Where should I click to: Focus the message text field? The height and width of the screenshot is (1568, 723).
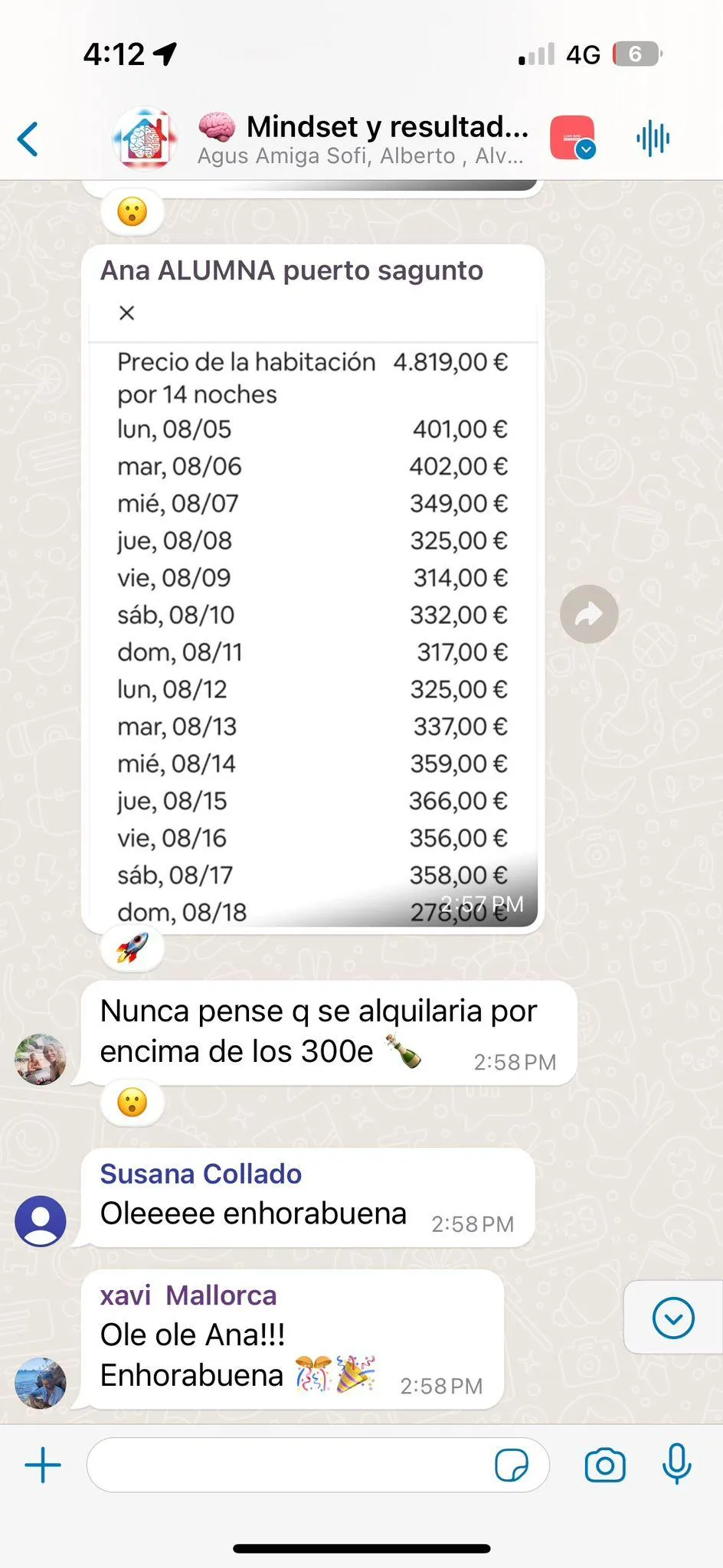click(x=291, y=1465)
